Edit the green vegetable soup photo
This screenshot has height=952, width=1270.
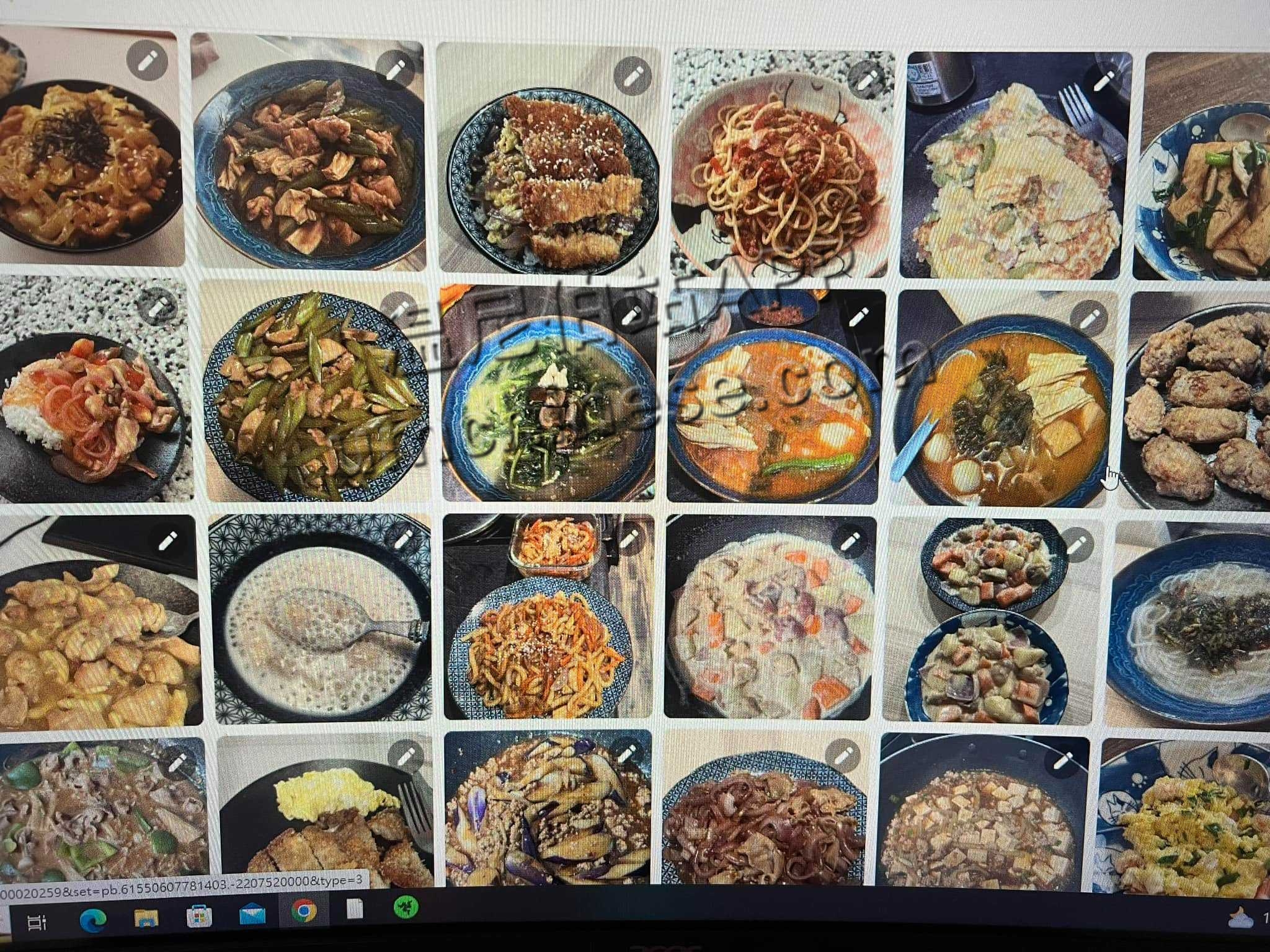click(x=631, y=314)
